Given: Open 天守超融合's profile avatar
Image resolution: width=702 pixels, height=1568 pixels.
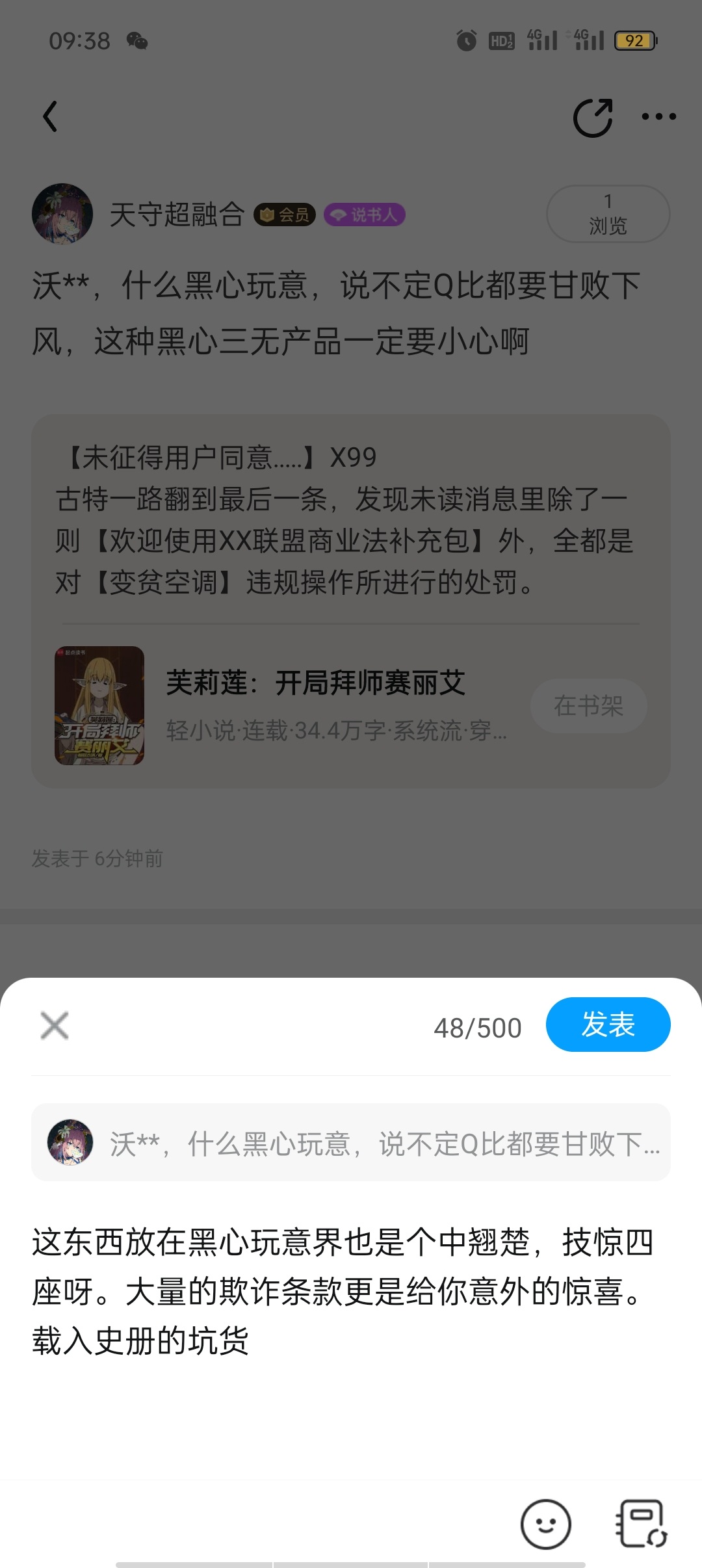Looking at the screenshot, I should point(62,214).
